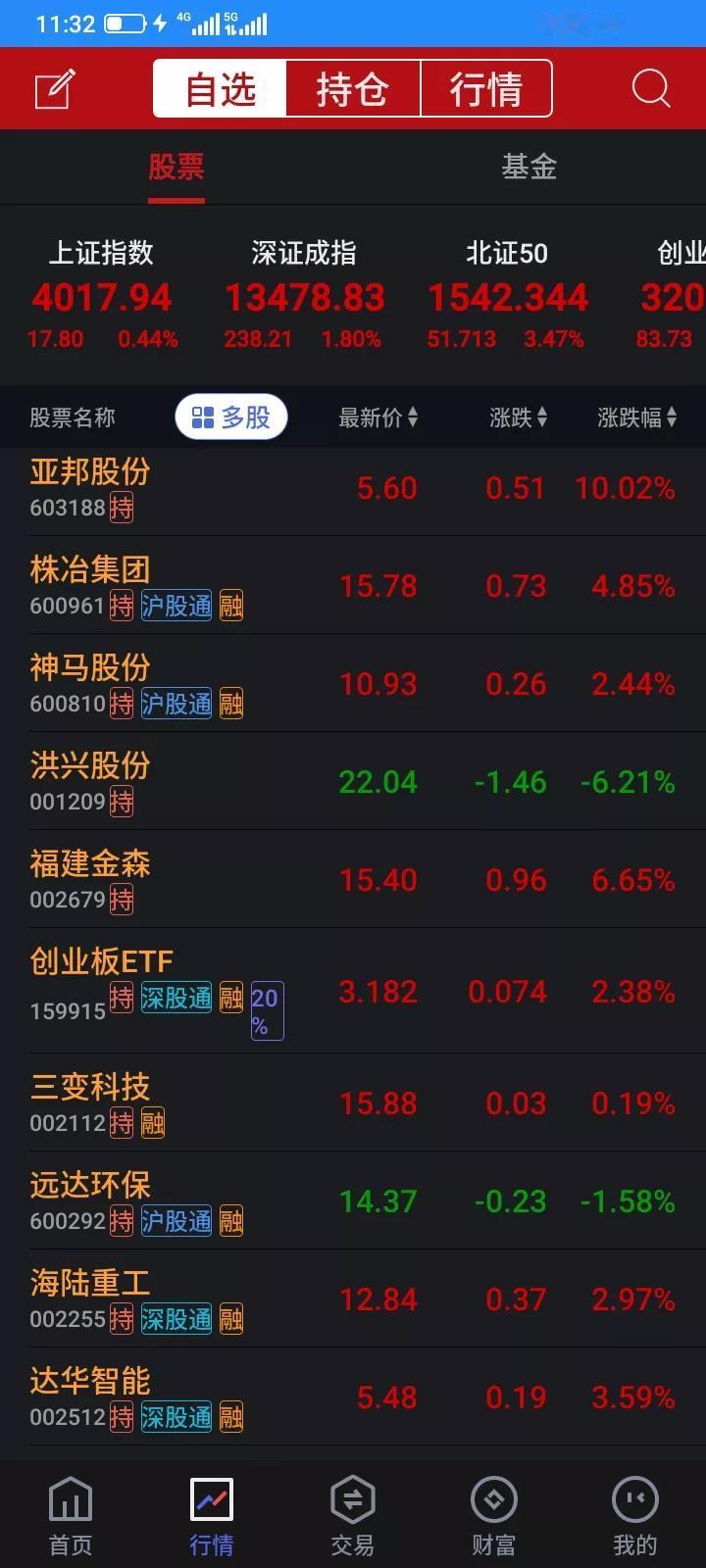
Task: Tap the 首页 home icon in bottom bar
Action: tap(70, 1514)
